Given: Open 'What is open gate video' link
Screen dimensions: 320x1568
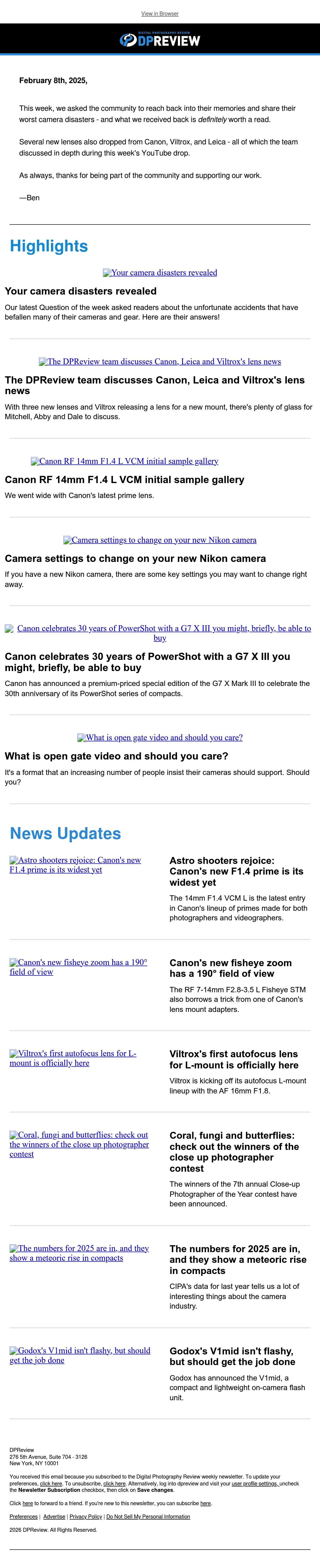Looking at the screenshot, I should [x=160, y=738].
